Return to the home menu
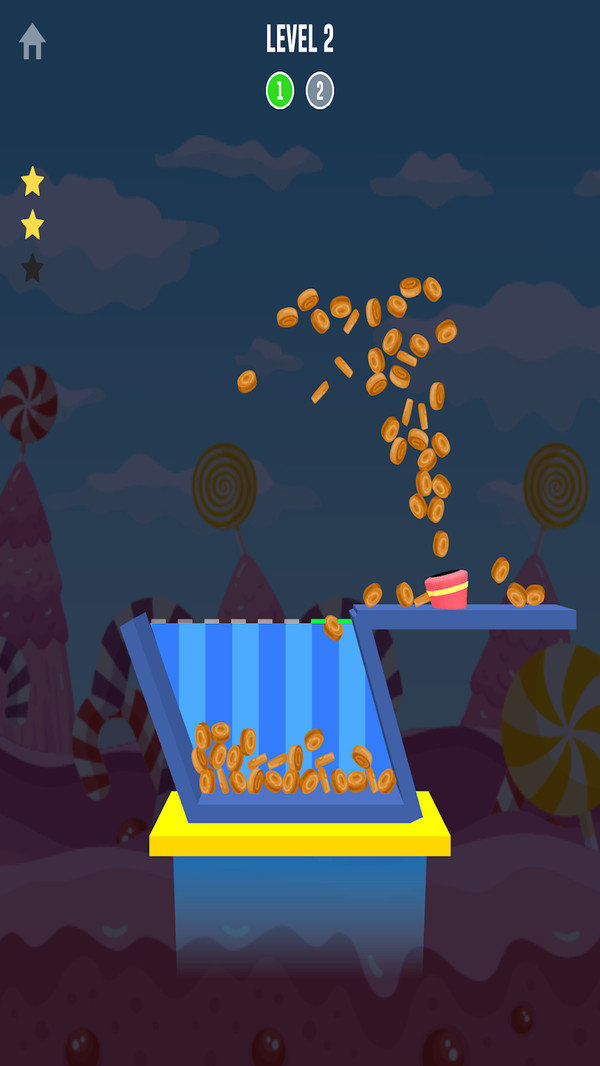Image resolution: width=600 pixels, height=1066 pixels. click(x=32, y=42)
